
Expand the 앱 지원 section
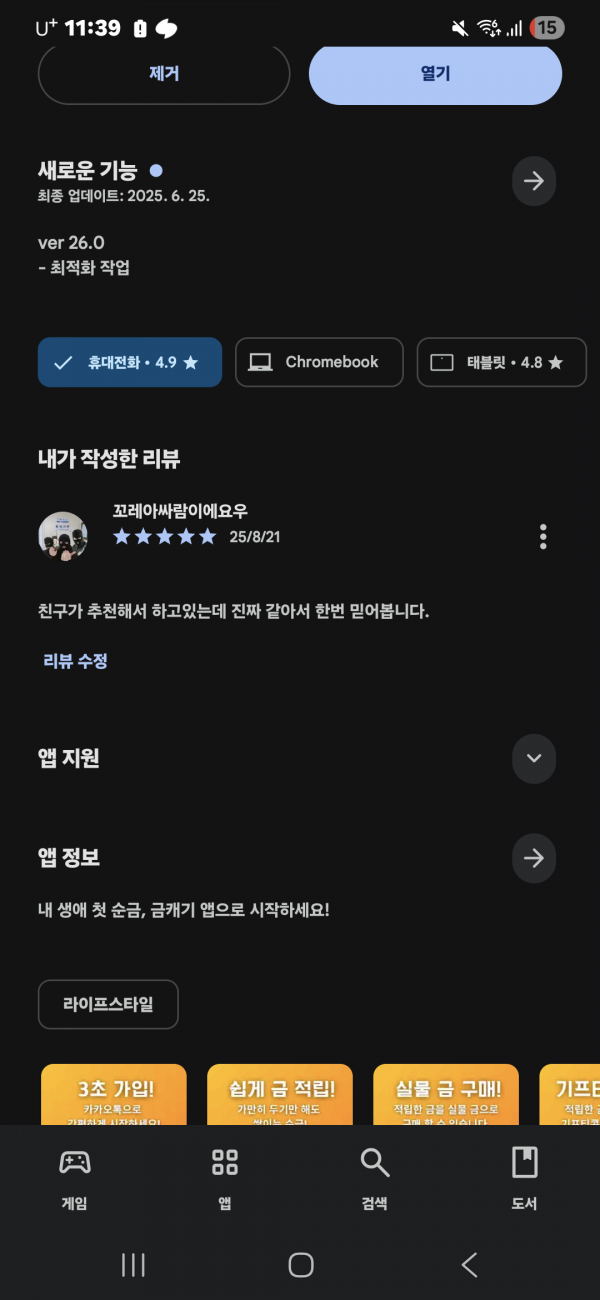coord(534,758)
